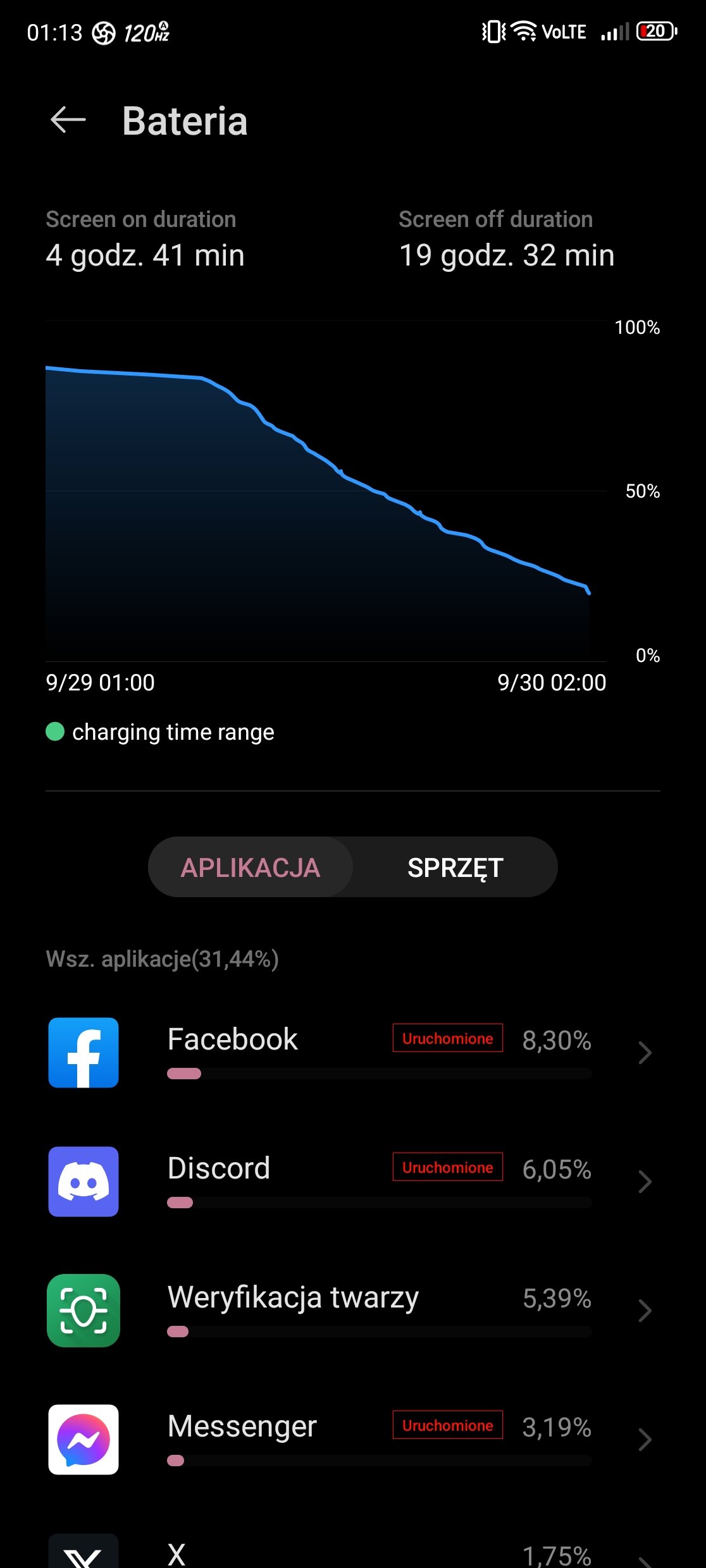Select the APLIKACJA tab
Image resolution: width=706 pixels, height=1568 pixels.
[251, 867]
